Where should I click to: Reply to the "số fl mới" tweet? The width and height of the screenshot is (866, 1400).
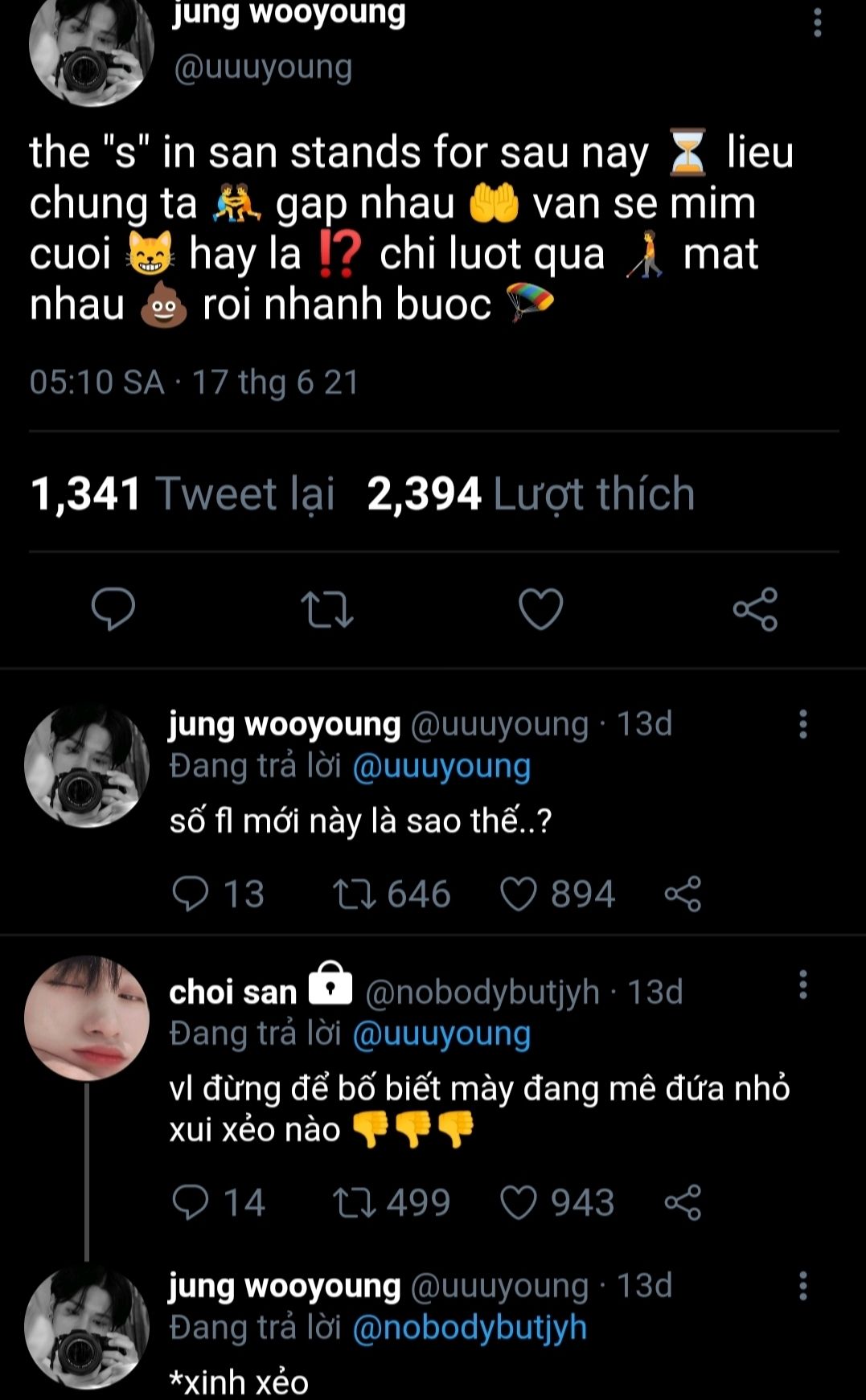191,894
